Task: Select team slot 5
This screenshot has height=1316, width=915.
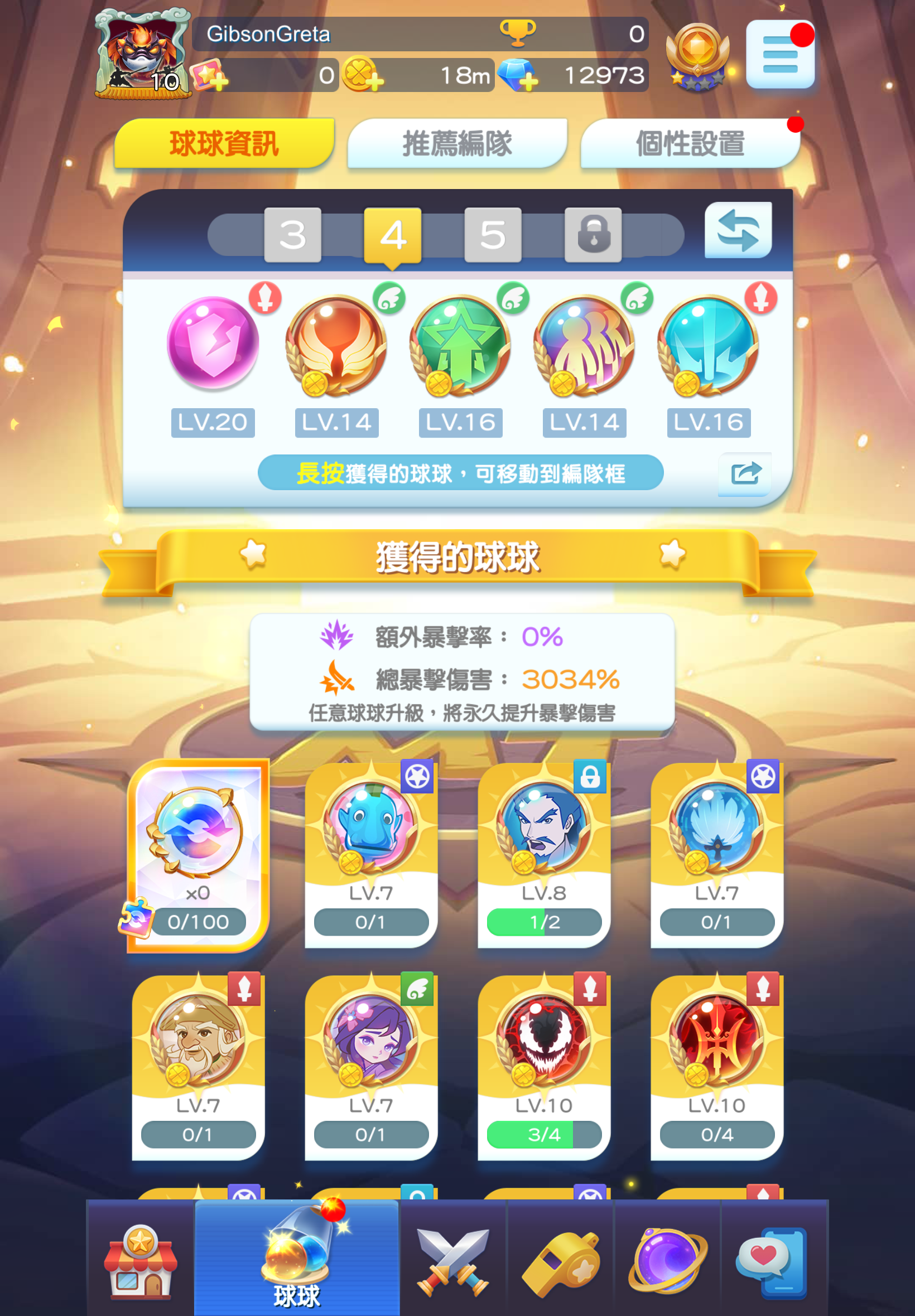Action: click(x=493, y=235)
